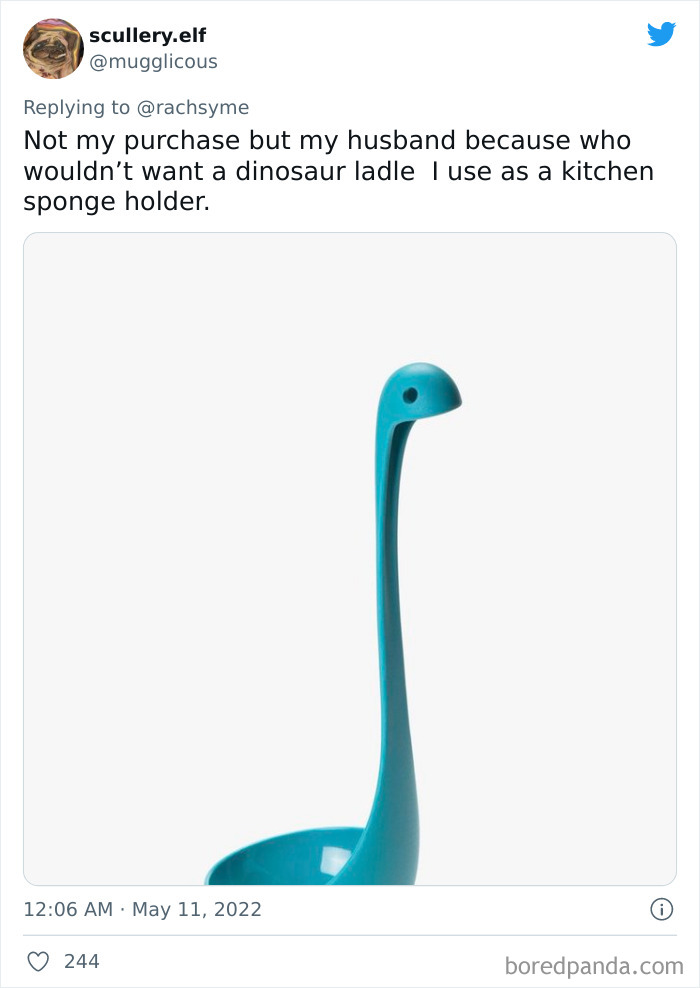Like the tweet with the heart
The image size is (700, 988).
[38, 961]
